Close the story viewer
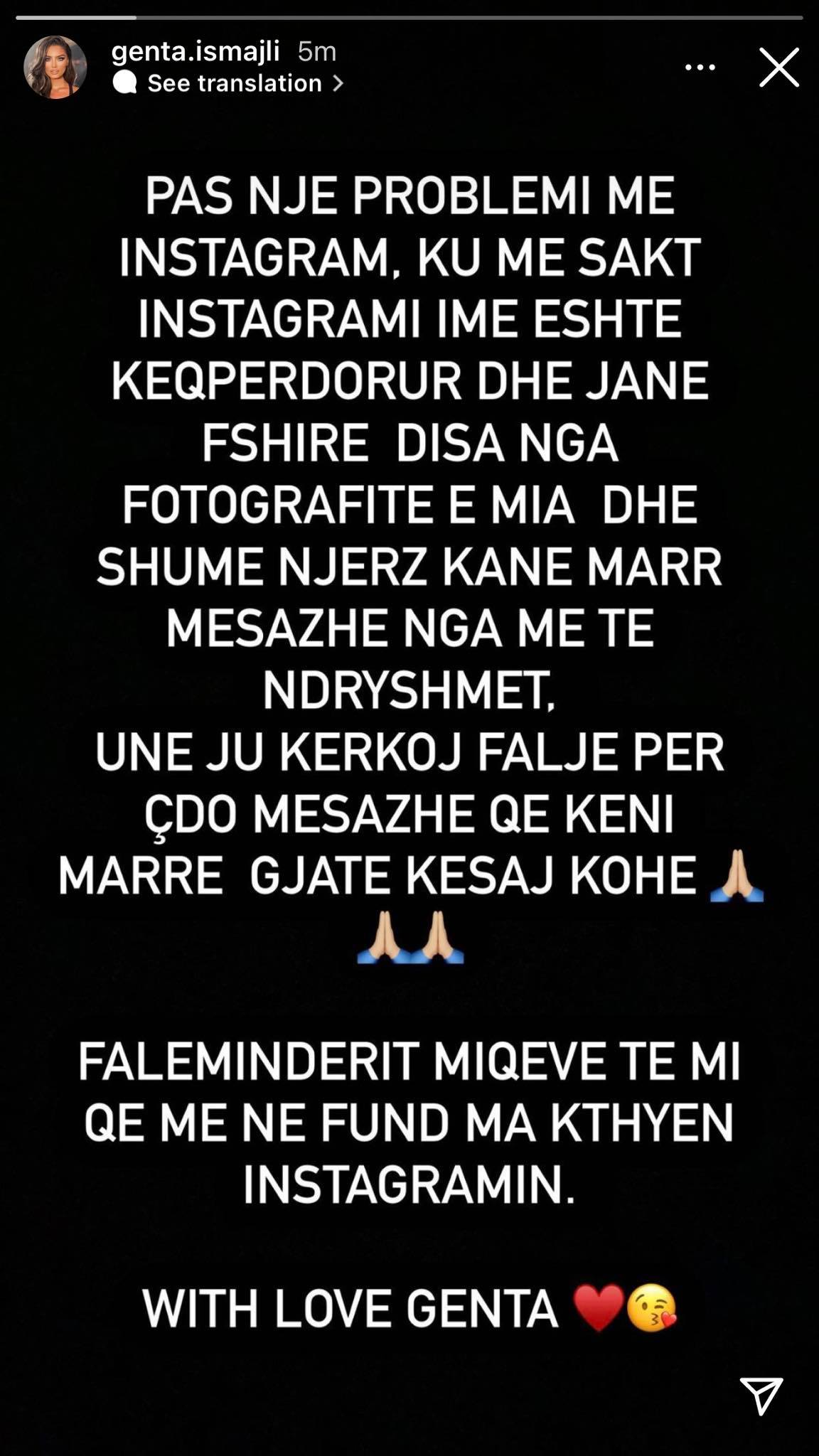Screen dimensions: 819x1456 tap(779, 68)
